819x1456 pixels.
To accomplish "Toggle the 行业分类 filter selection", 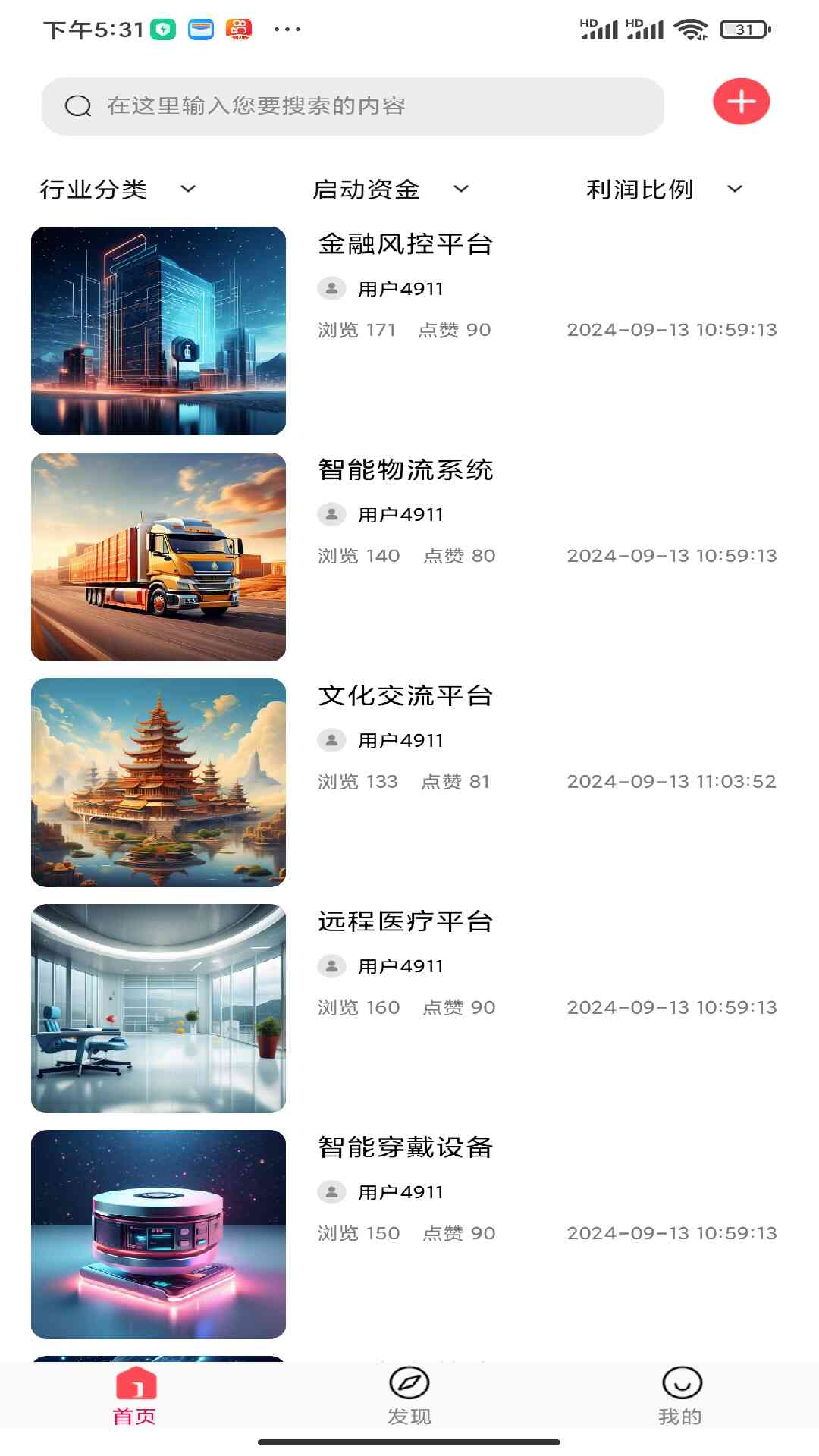I will coord(95,190).
